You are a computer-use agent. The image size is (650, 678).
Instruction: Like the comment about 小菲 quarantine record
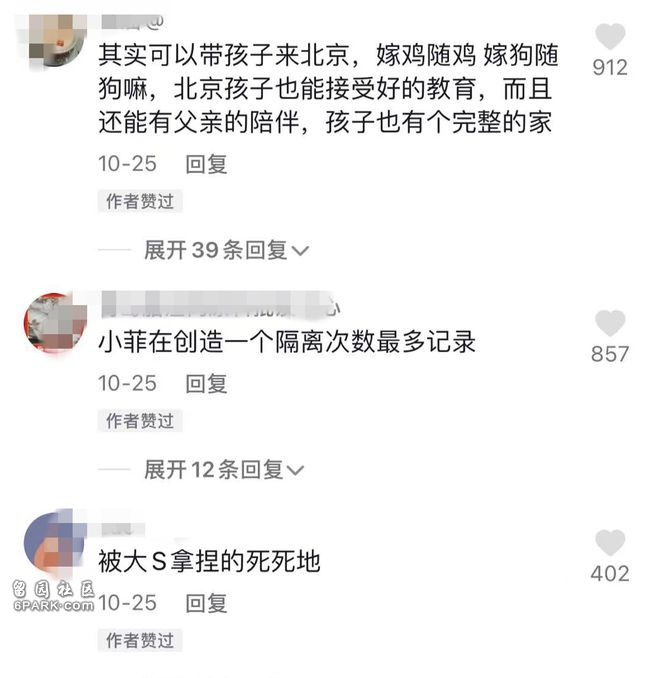[610, 324]
